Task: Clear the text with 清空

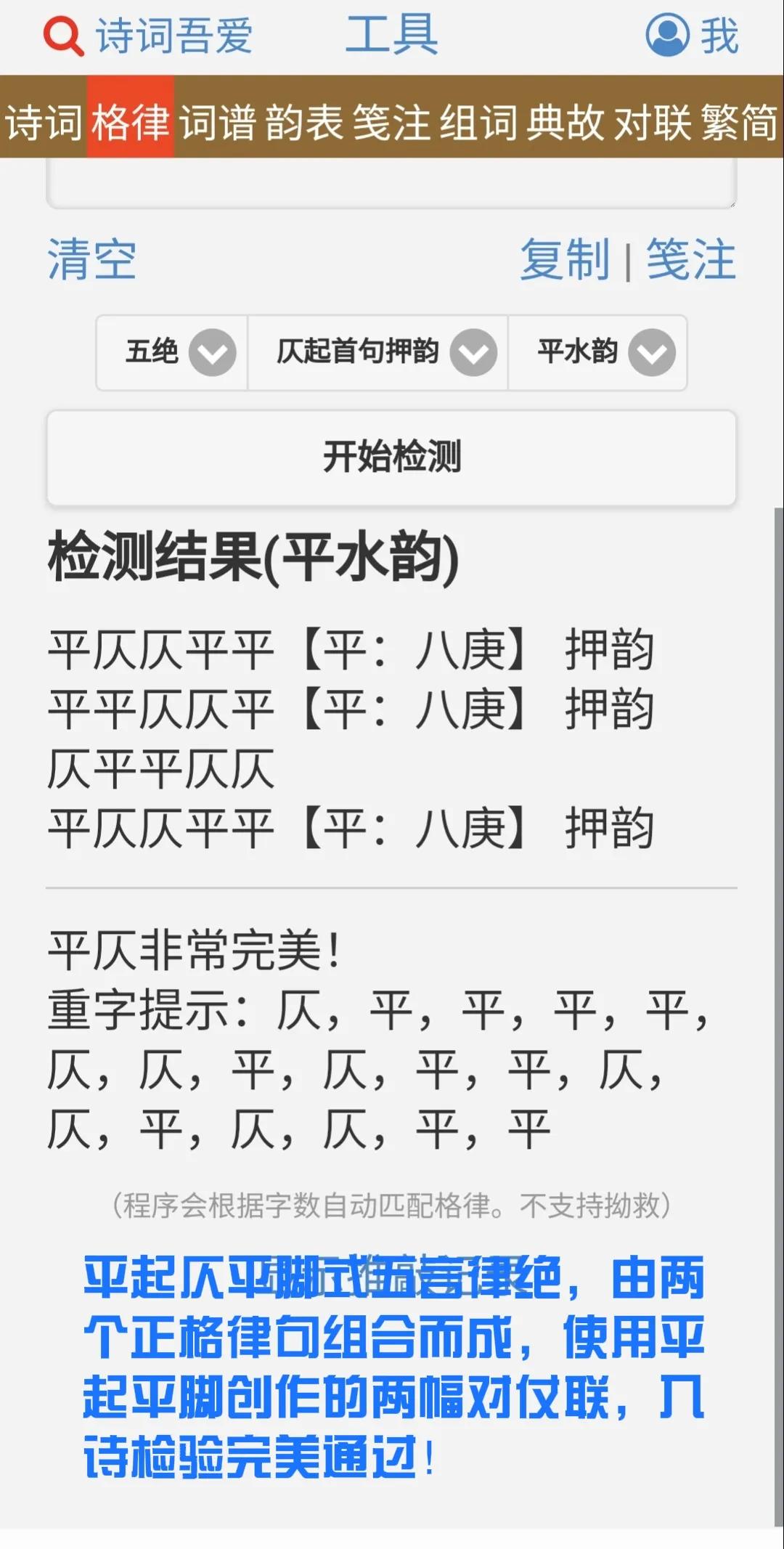Action: [91, 259]
